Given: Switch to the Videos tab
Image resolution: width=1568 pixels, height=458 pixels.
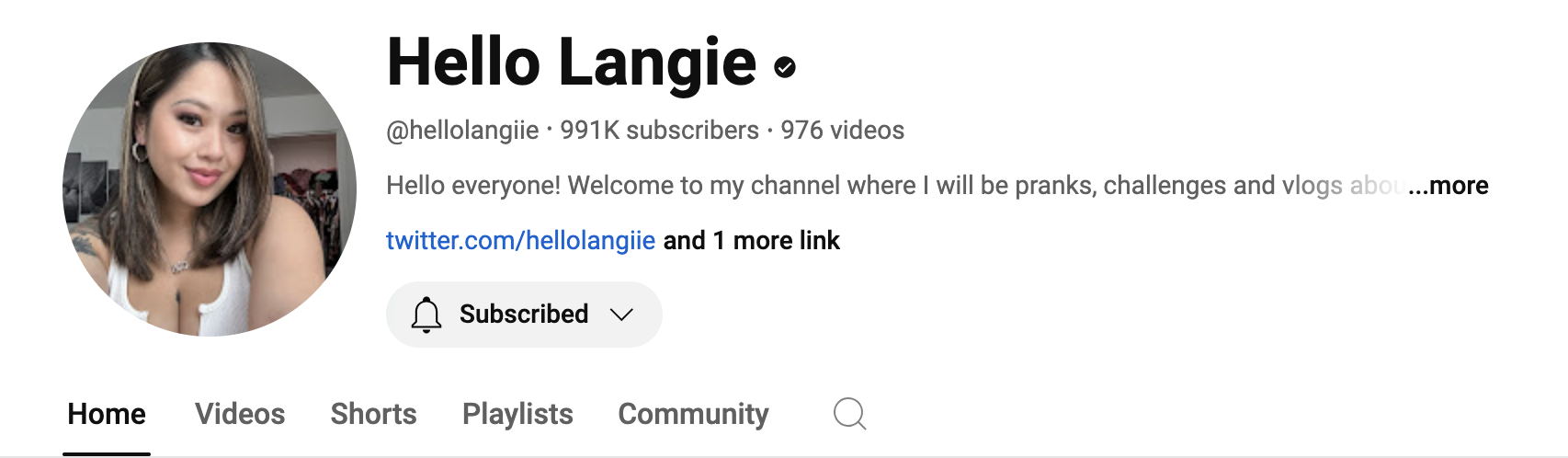Looking at the screenshot, I should [x=240, y=414].
